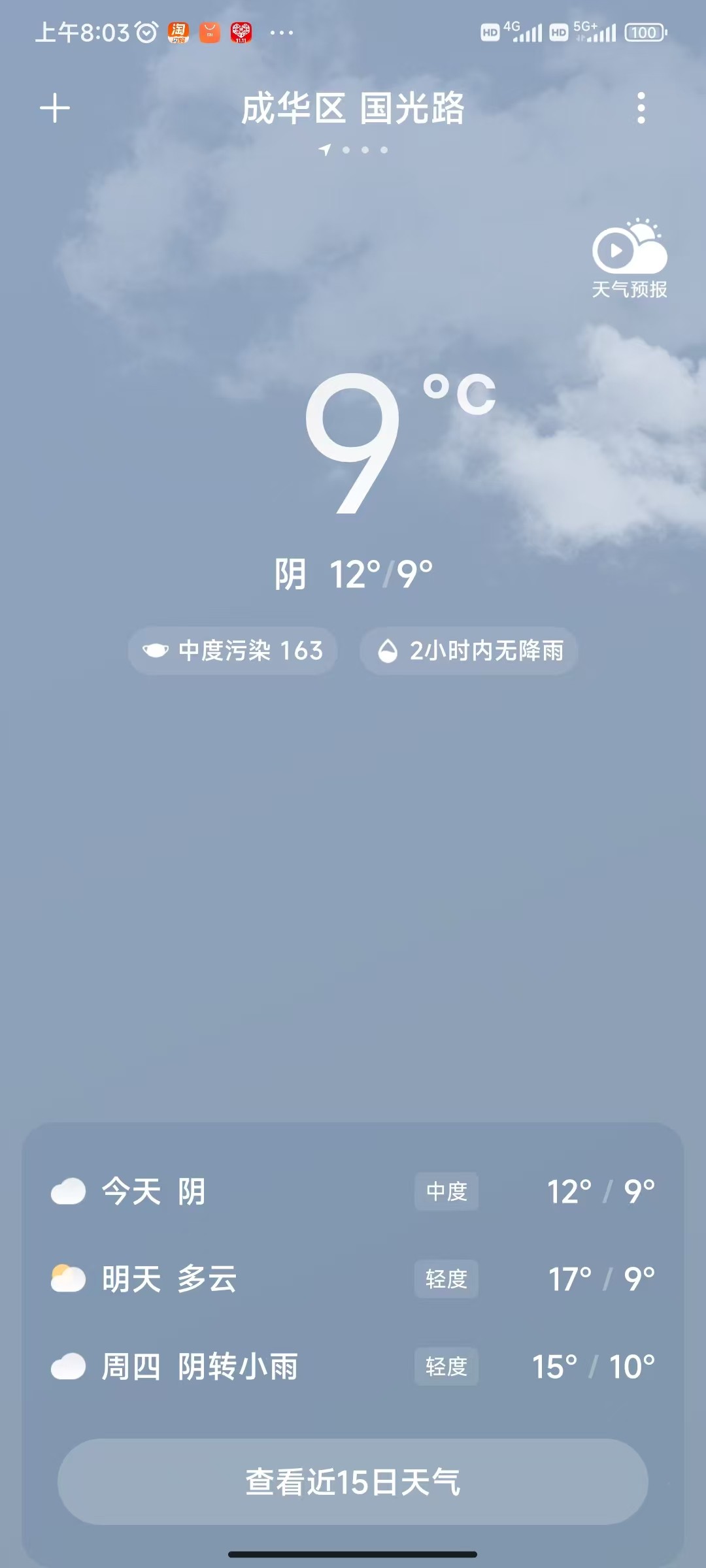The image size is (706, 1568).
Task: Play the 天气预报 video forecast
Action: point(629,258)
